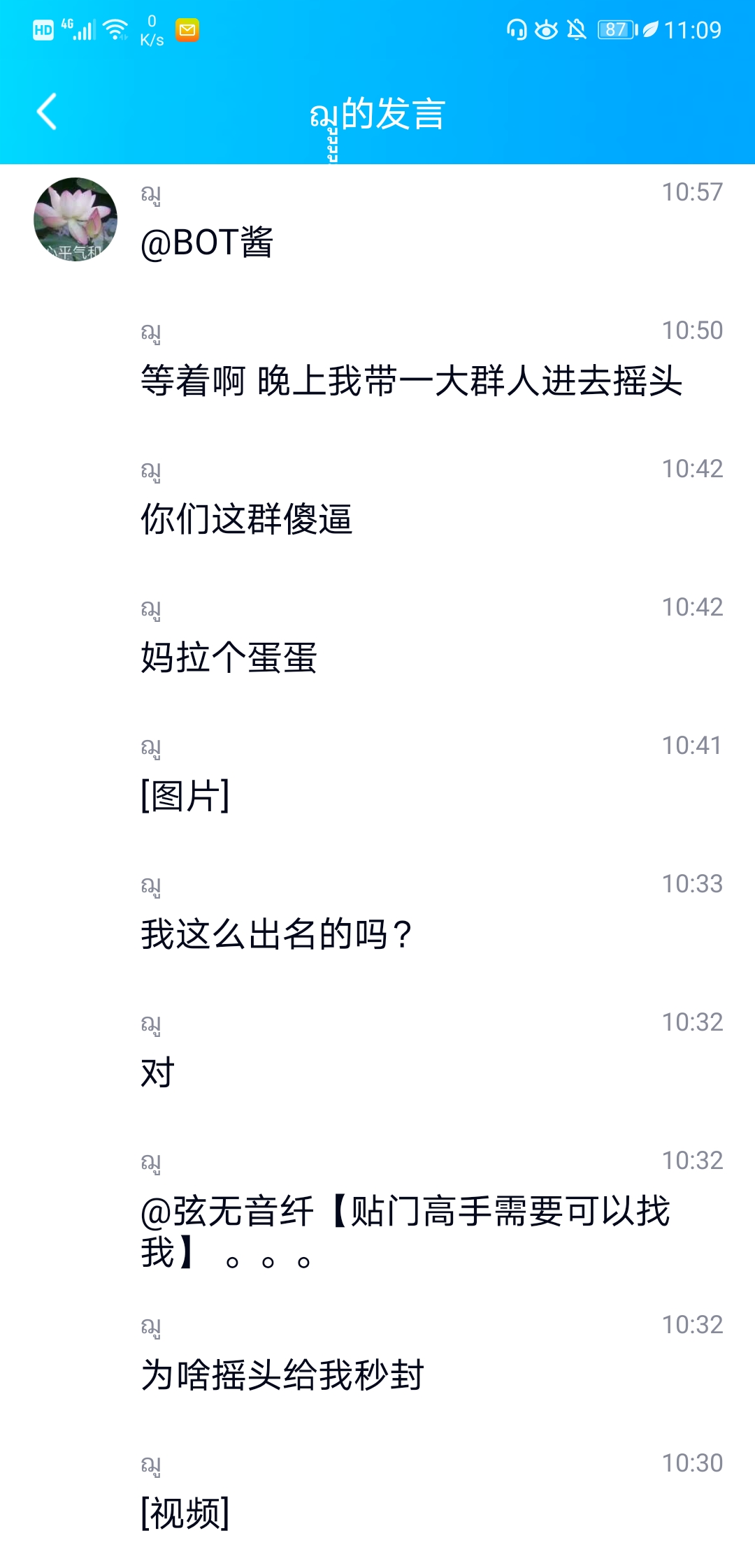Tap the K/s network speed indicator

pos(153,30)
